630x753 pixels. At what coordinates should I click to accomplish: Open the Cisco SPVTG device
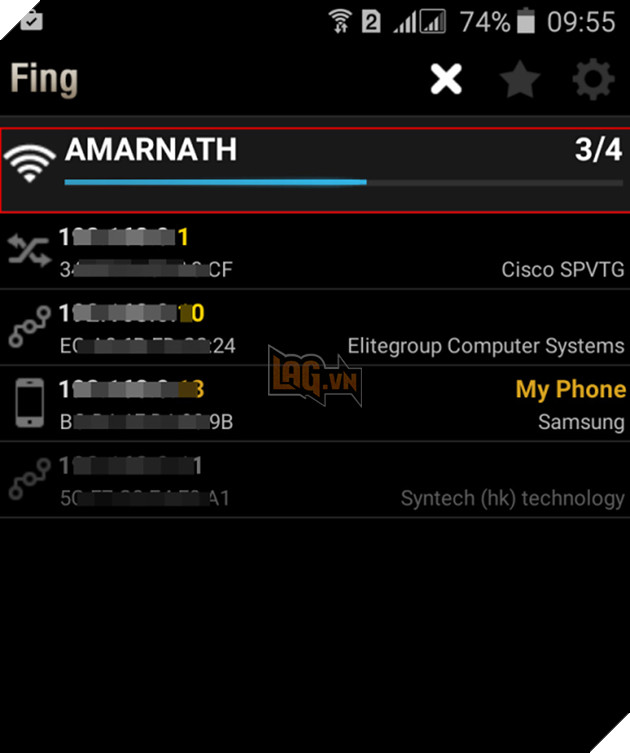click(x=315, y=253)
